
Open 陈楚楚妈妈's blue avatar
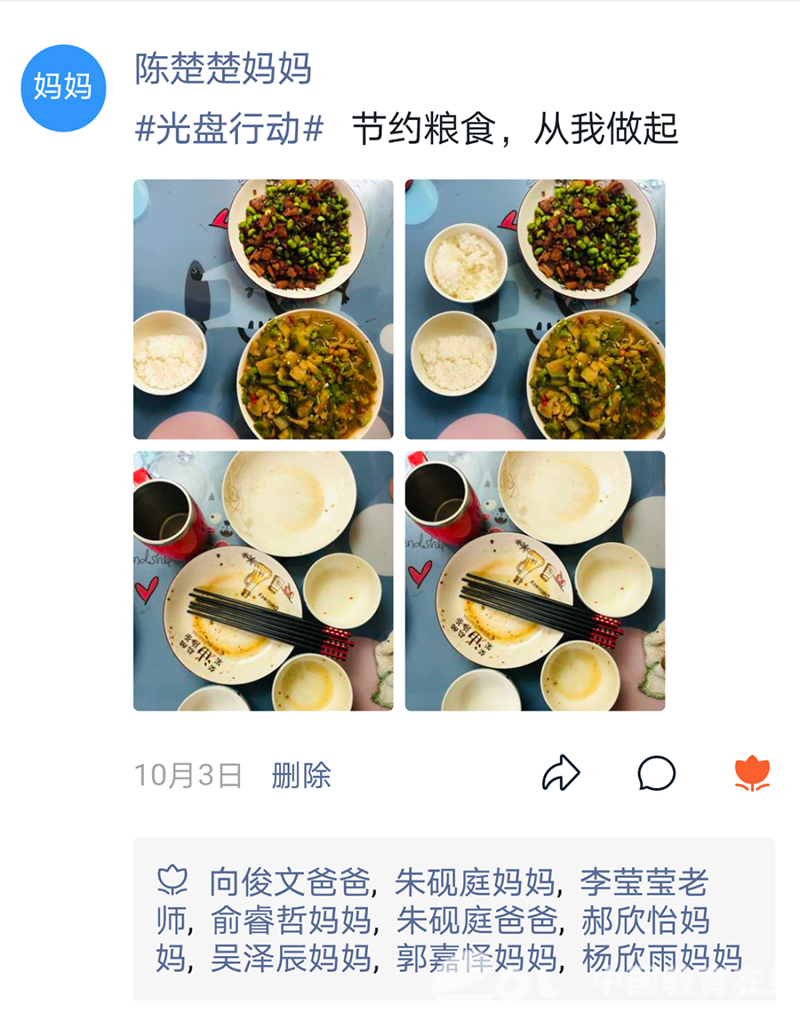(x=63, y=88)
